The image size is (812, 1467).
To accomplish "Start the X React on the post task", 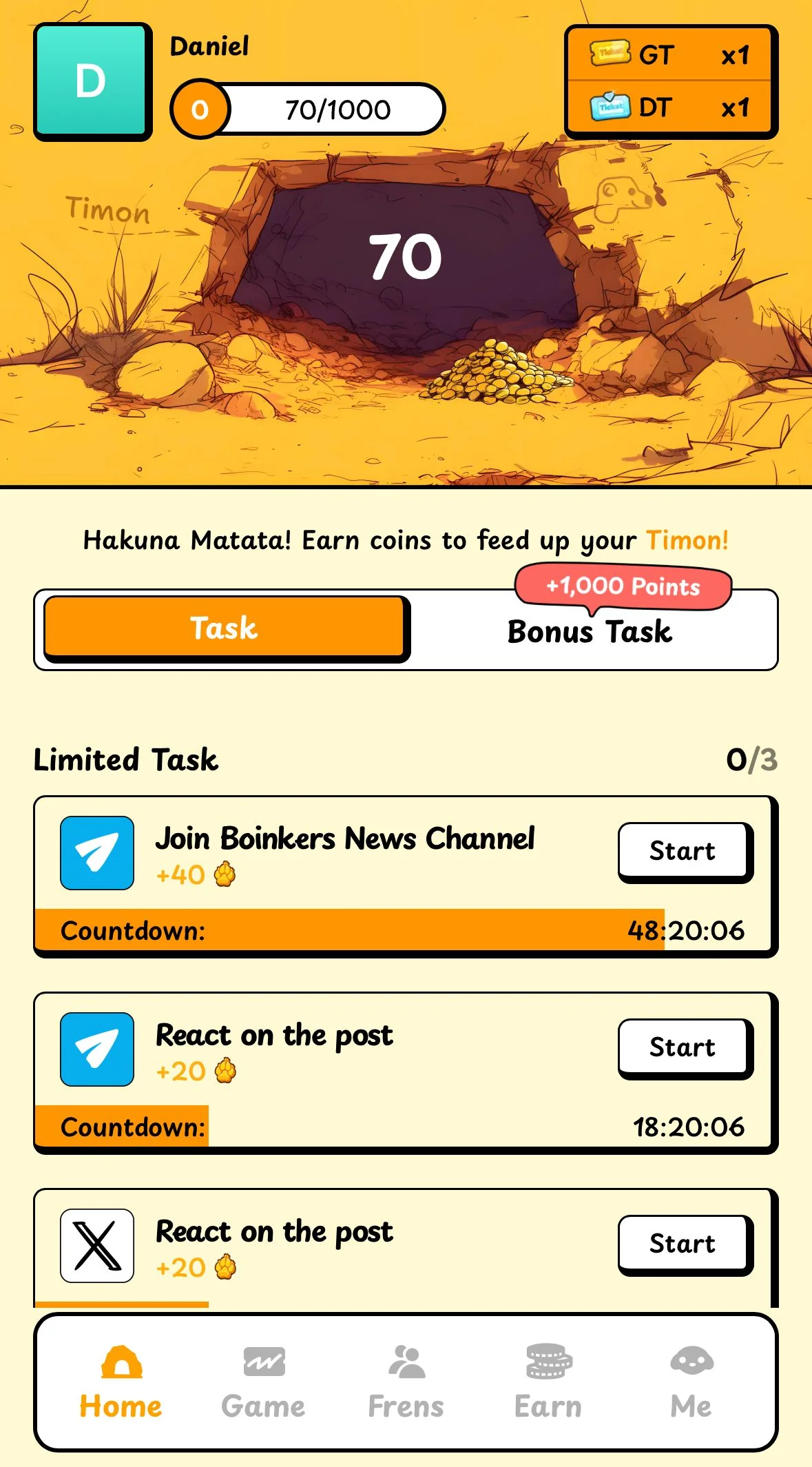I will click(685, 1244).
